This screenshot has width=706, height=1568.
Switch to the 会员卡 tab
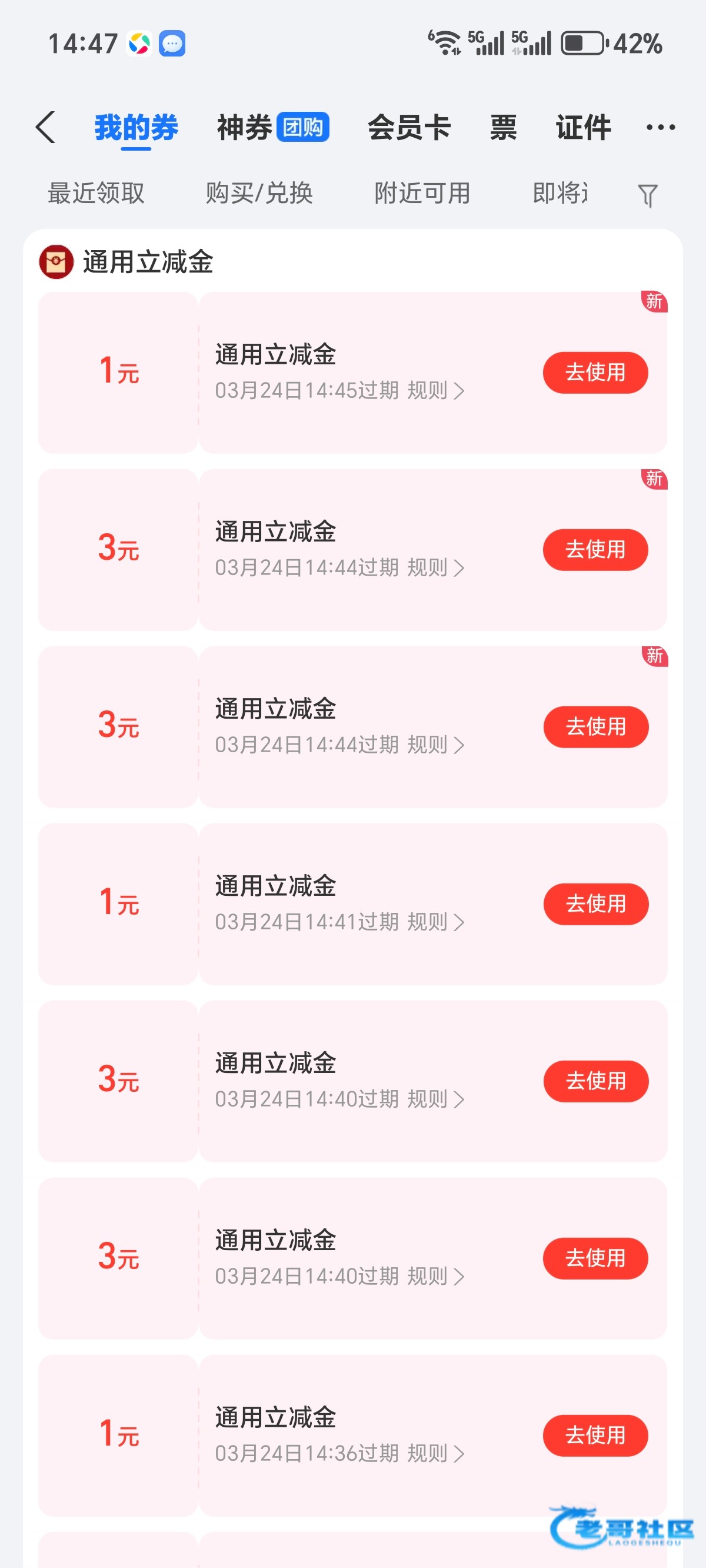409,127
